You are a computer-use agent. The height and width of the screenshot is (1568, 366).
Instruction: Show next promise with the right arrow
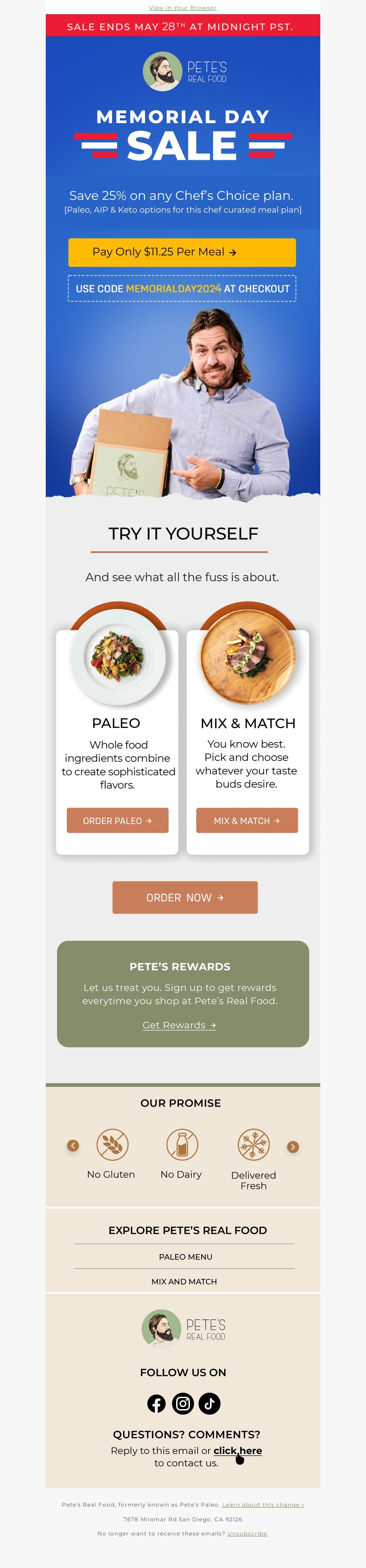(292, 1147)
